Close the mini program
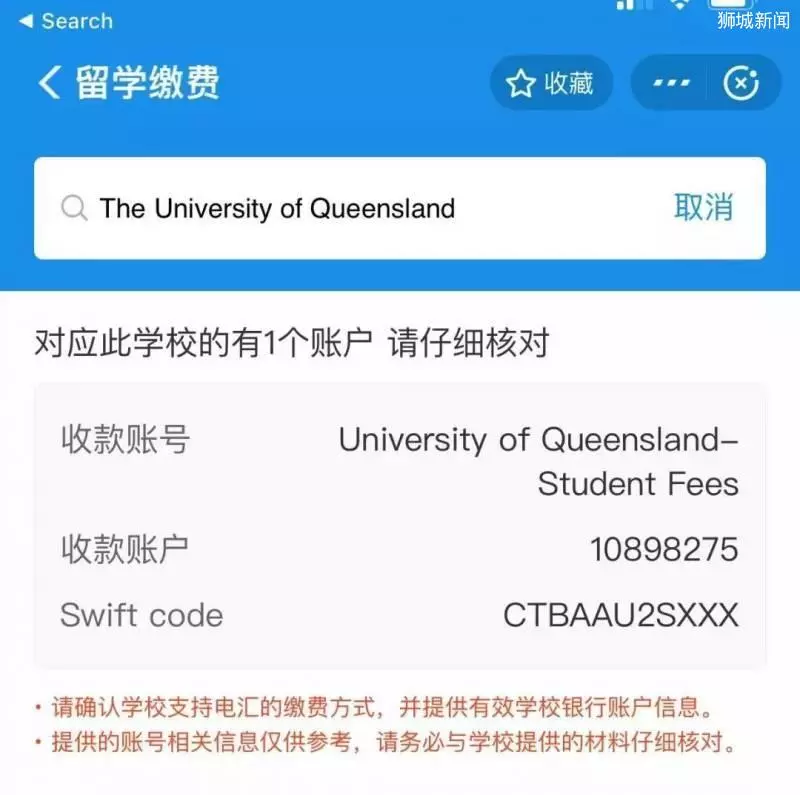The width and height of the screenshot is (800, 795). click(x=741, y=83)
